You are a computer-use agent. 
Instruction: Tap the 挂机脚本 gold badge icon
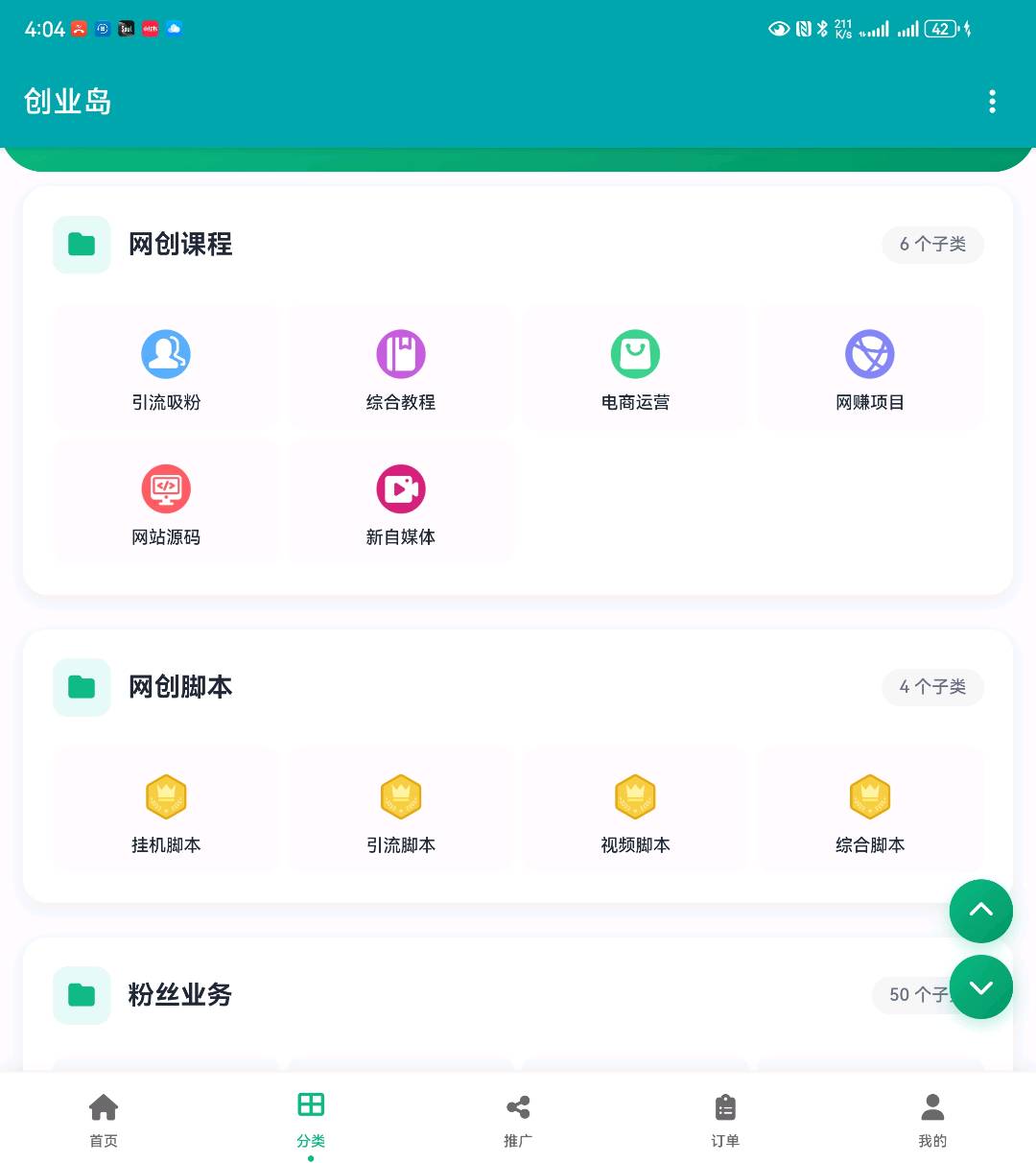166,796
